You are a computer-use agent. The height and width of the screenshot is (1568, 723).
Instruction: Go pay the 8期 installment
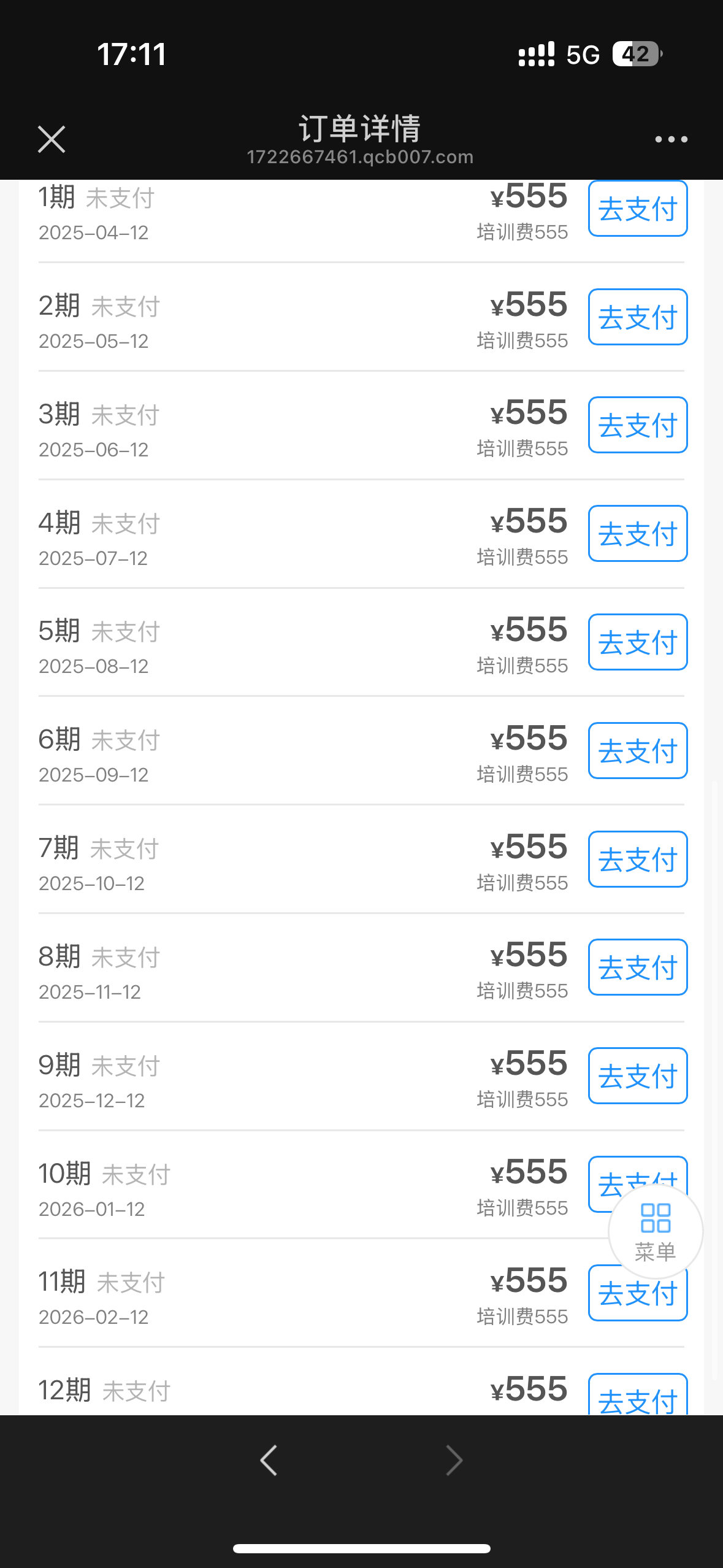(638, 967)
